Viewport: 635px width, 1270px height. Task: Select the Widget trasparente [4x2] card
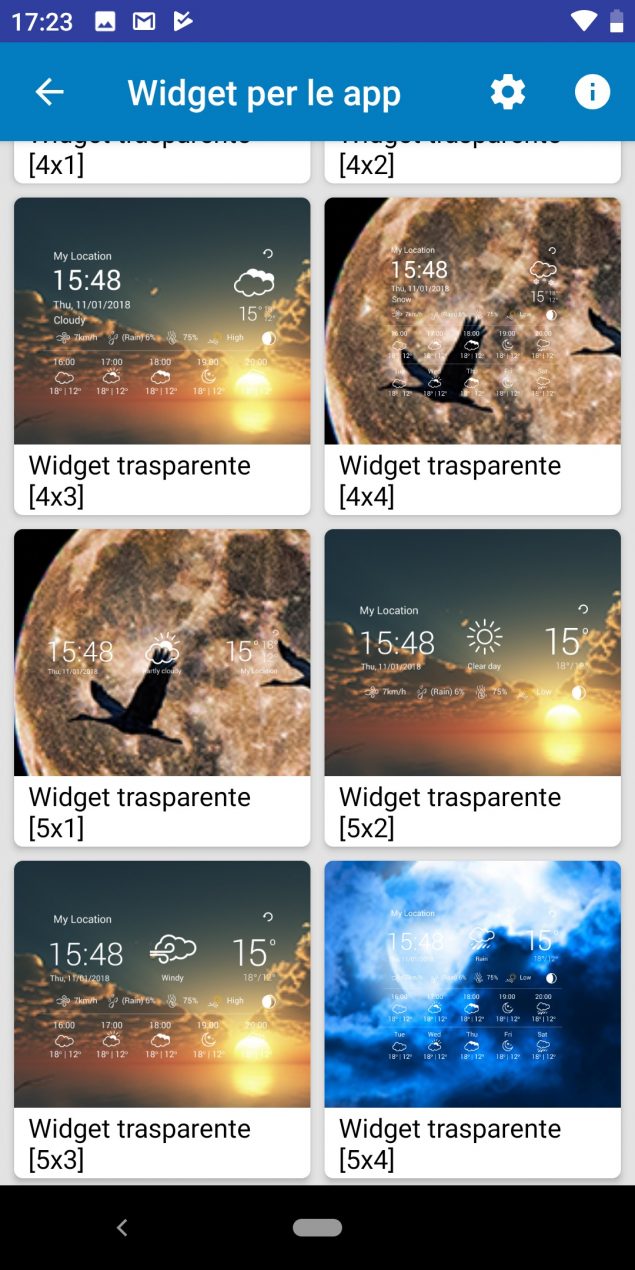coord(472,163)
